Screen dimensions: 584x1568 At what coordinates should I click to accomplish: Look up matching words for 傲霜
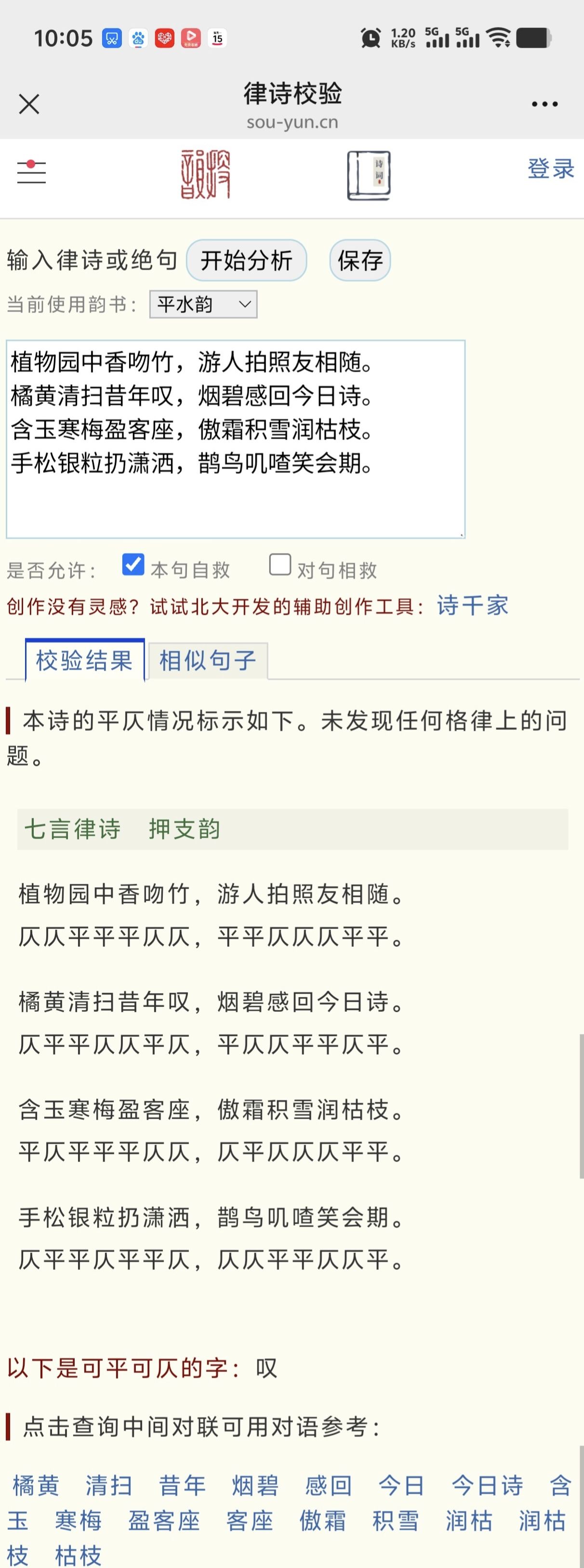coord(322,1520)
